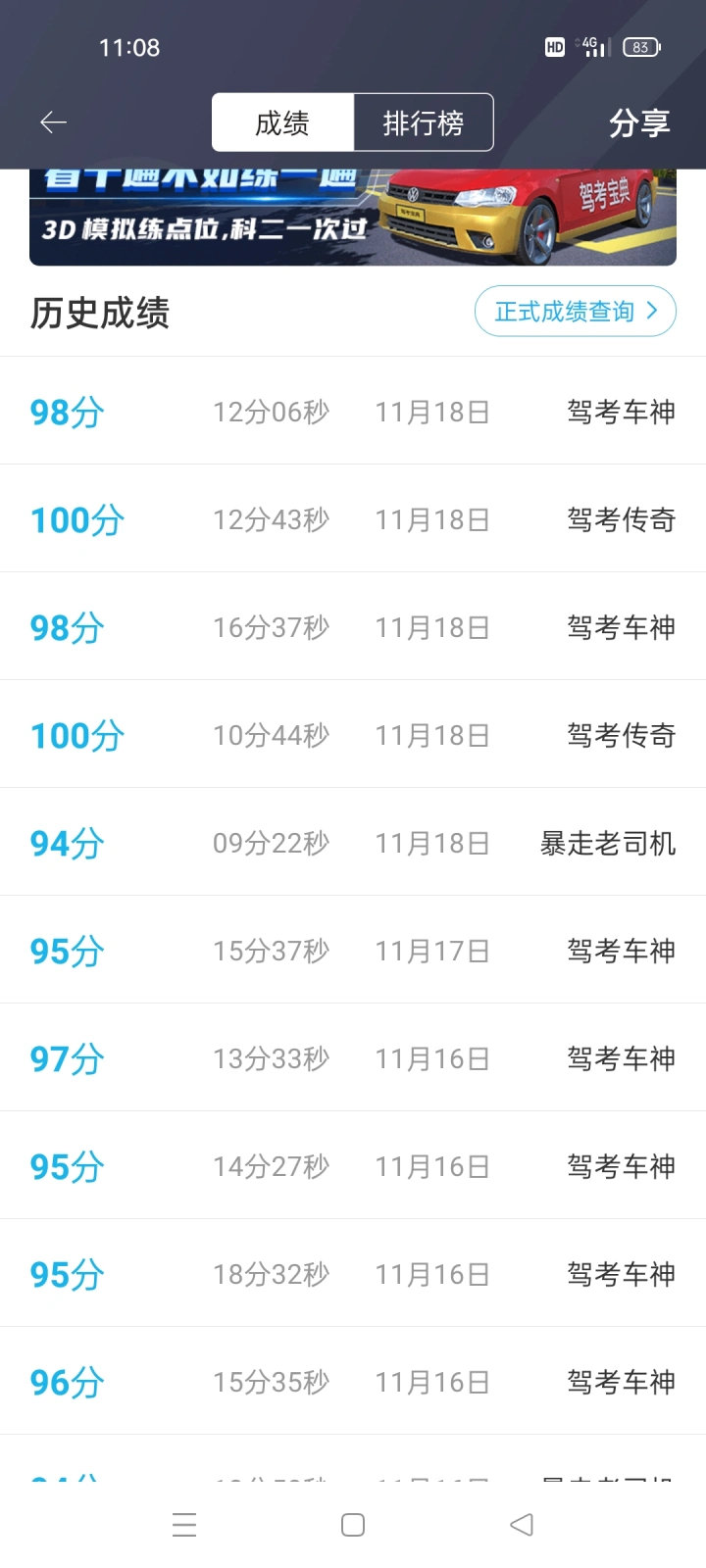The image size is (706, 1568).
Task: View the 94分 暴走老司机 record
Action: pyautogui.click(x=353, y=842)
